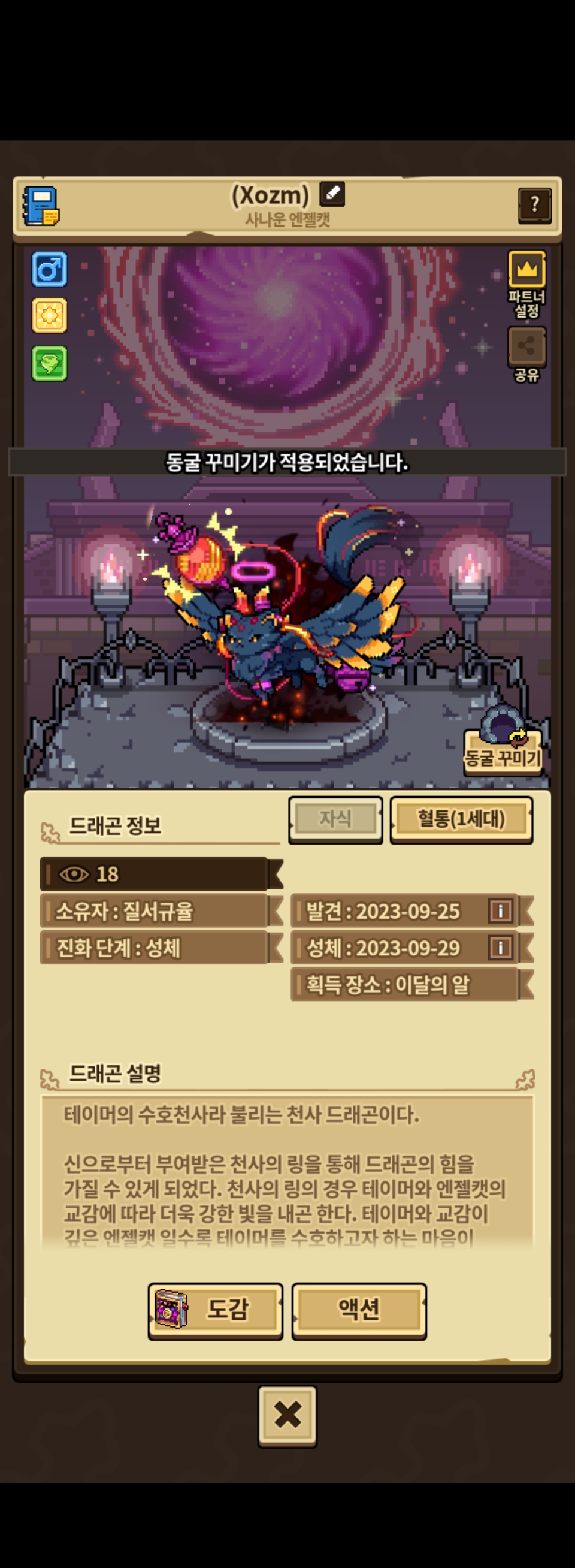The height and width of the screenshot is (1568, 575).
Task: Open the help question mark
Action: pyautogui.click(x=534, y=205)
